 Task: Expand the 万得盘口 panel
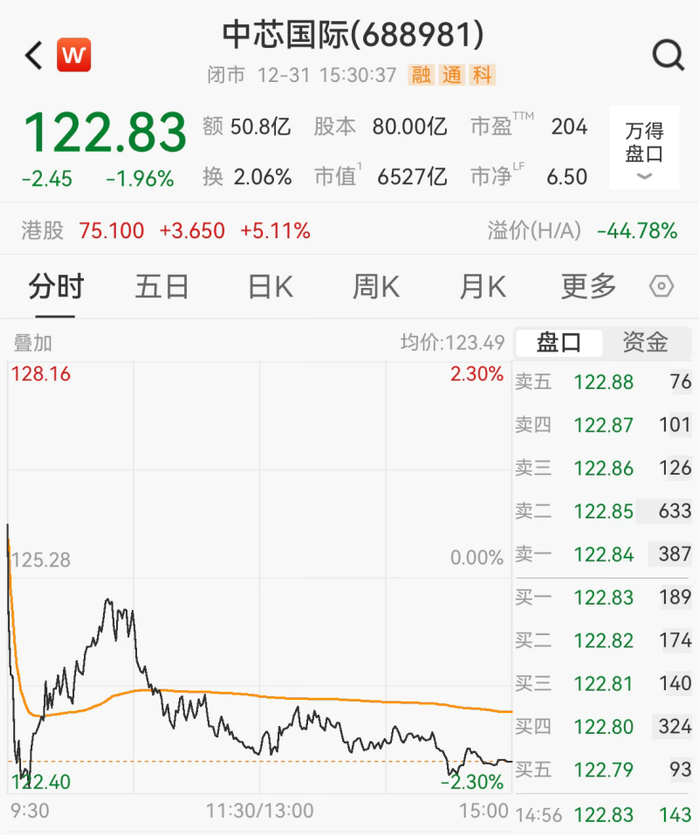[x=644, y=150]
